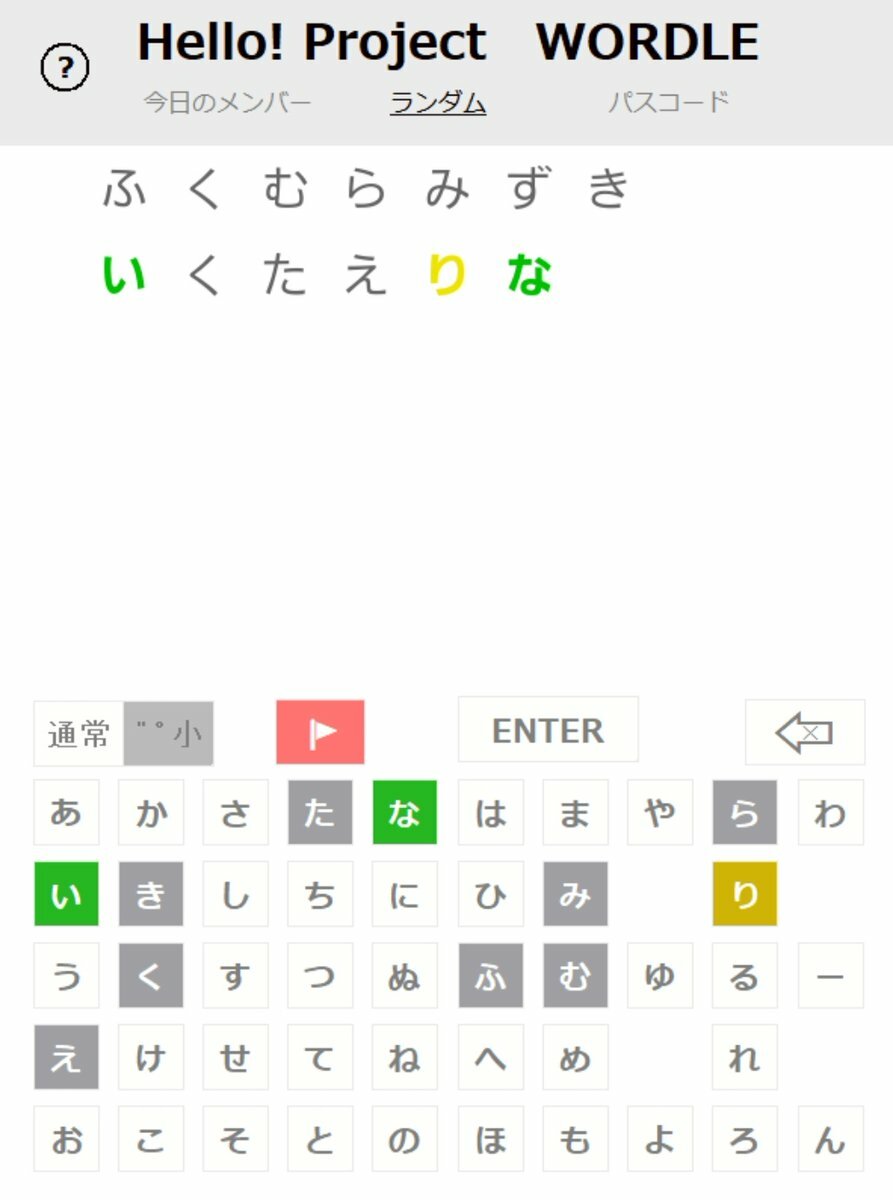Tap the や key
The width and height of the screenshot is (893, 1200).
click(x=660, y=813)
